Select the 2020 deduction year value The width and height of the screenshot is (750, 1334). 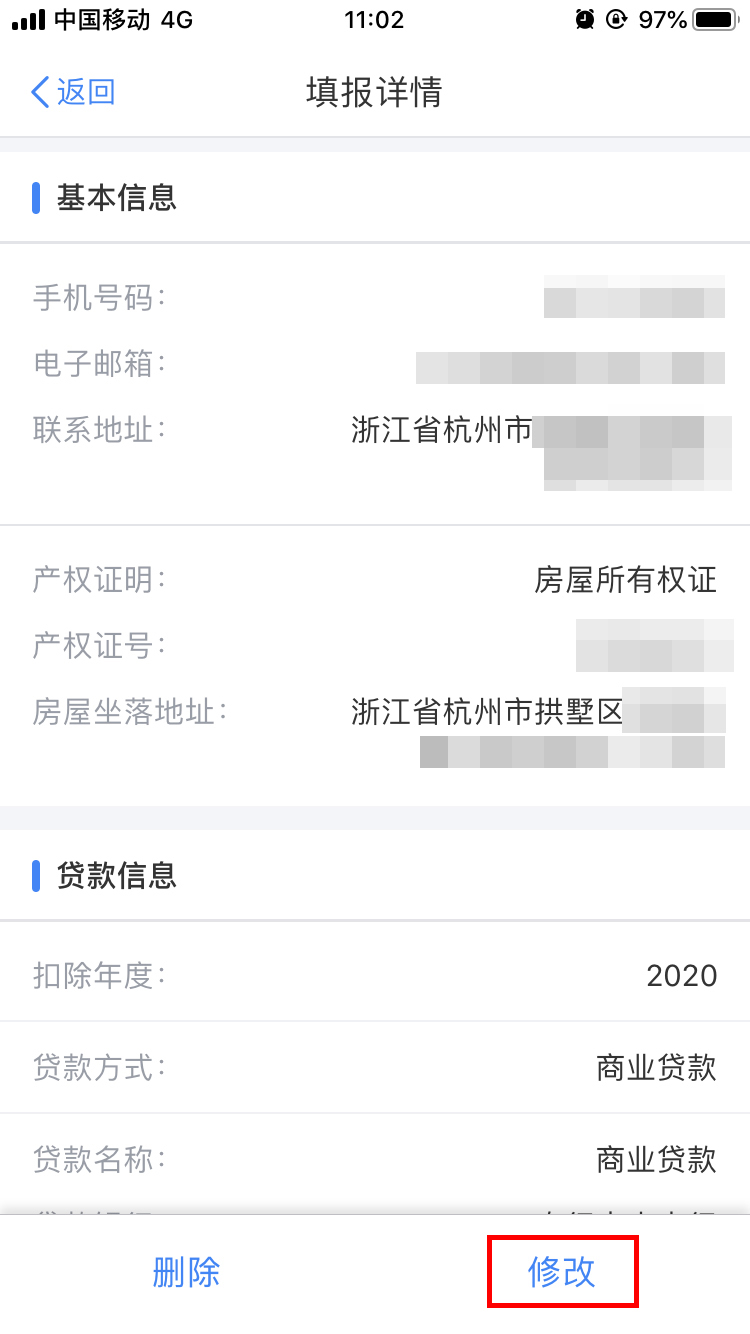coord(683,975)
